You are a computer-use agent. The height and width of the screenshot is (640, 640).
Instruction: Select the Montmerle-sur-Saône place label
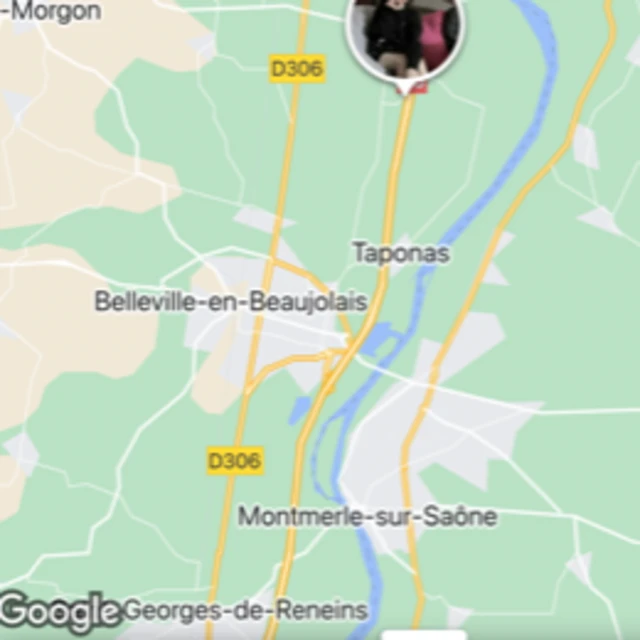[x=367, y=517]
